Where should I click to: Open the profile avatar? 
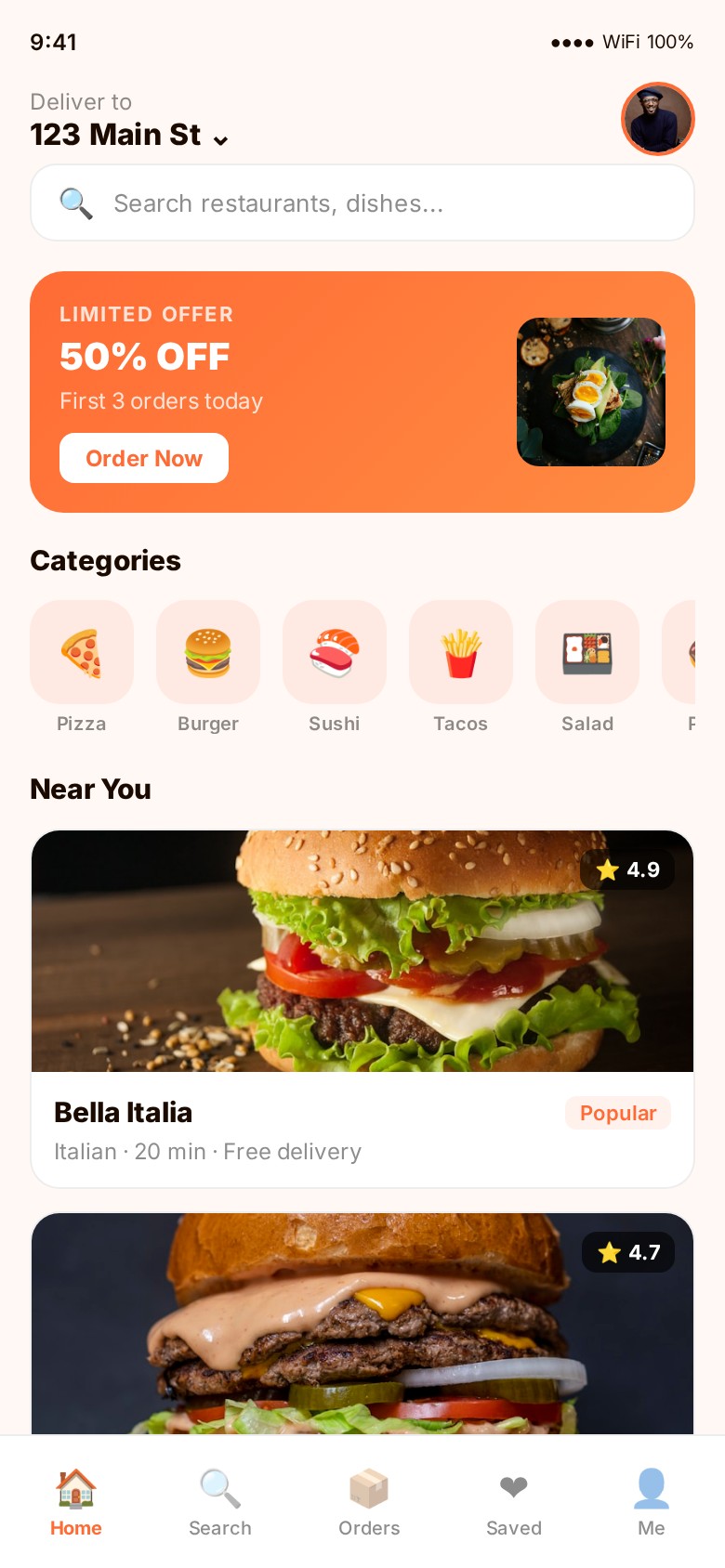click(657, 119)
